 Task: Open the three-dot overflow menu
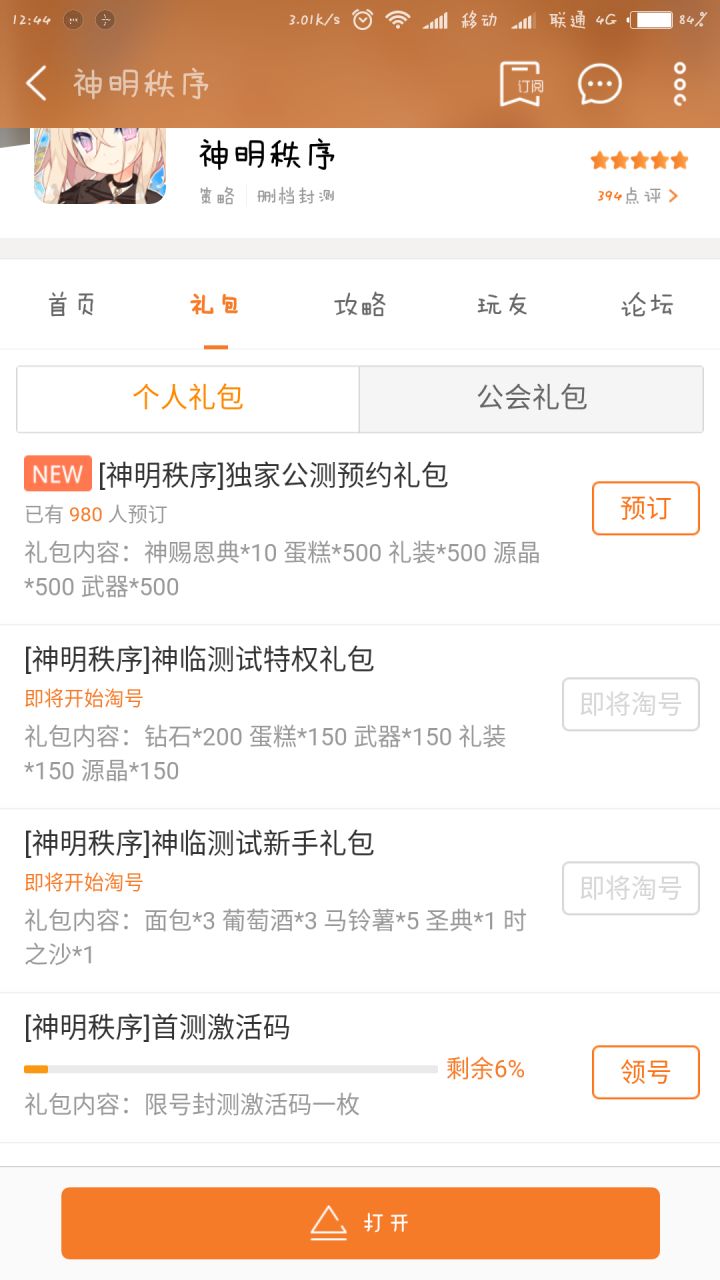pyautogui.click(x=680, y=84)
